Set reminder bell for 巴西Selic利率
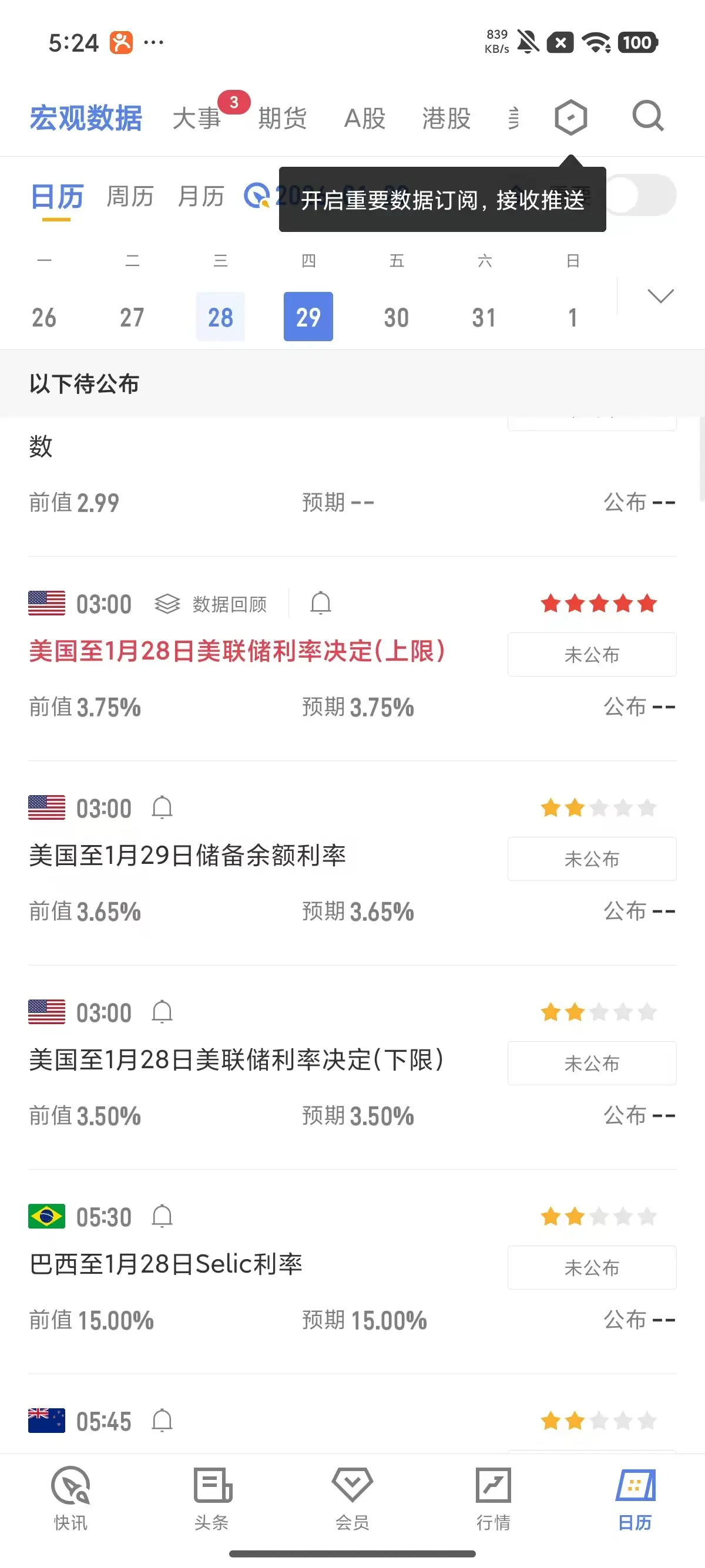The height and width of the screenshot is (1568, 705). point(162,1216)
